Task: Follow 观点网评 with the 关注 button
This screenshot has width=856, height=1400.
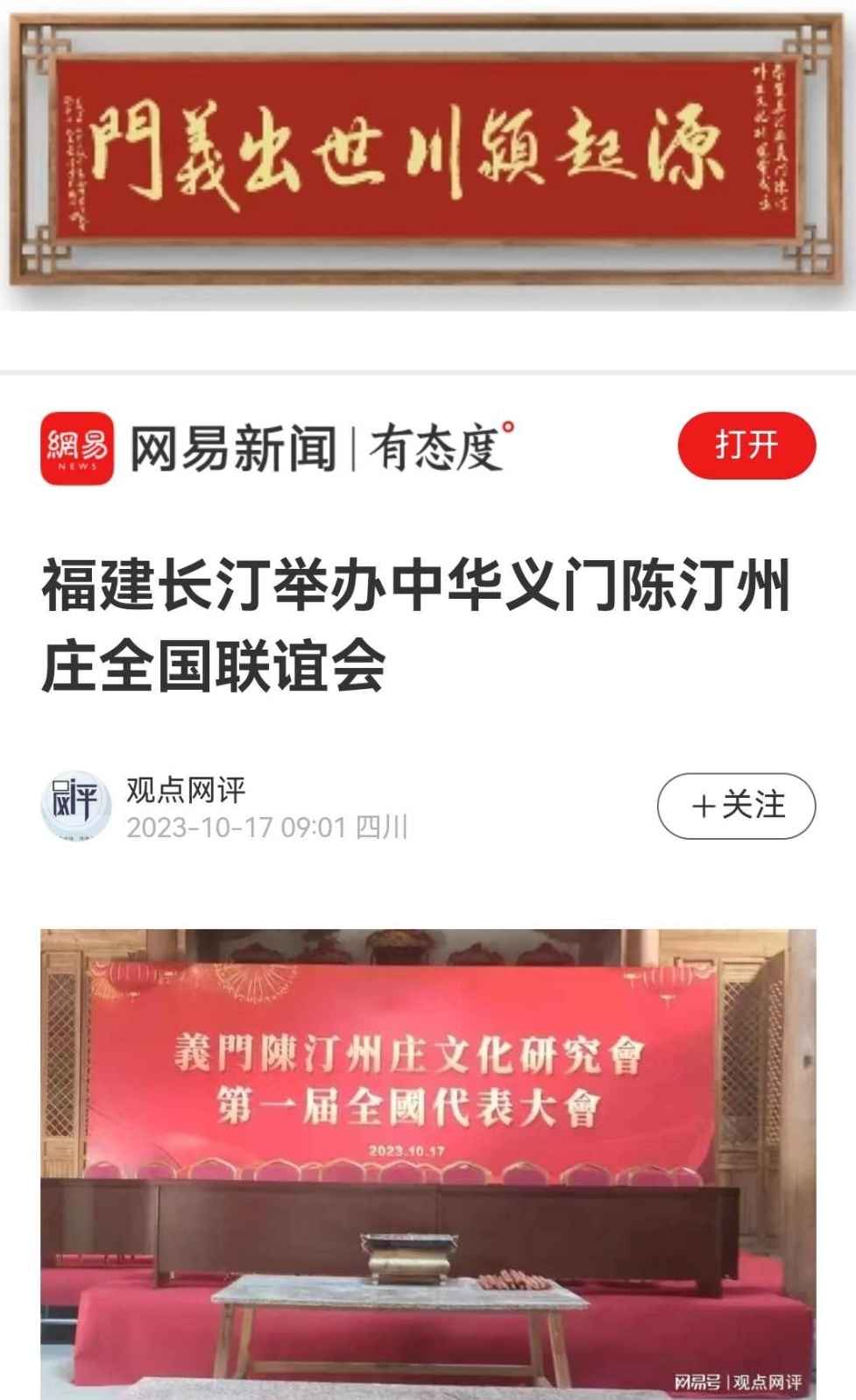Action: pos(736,806)
